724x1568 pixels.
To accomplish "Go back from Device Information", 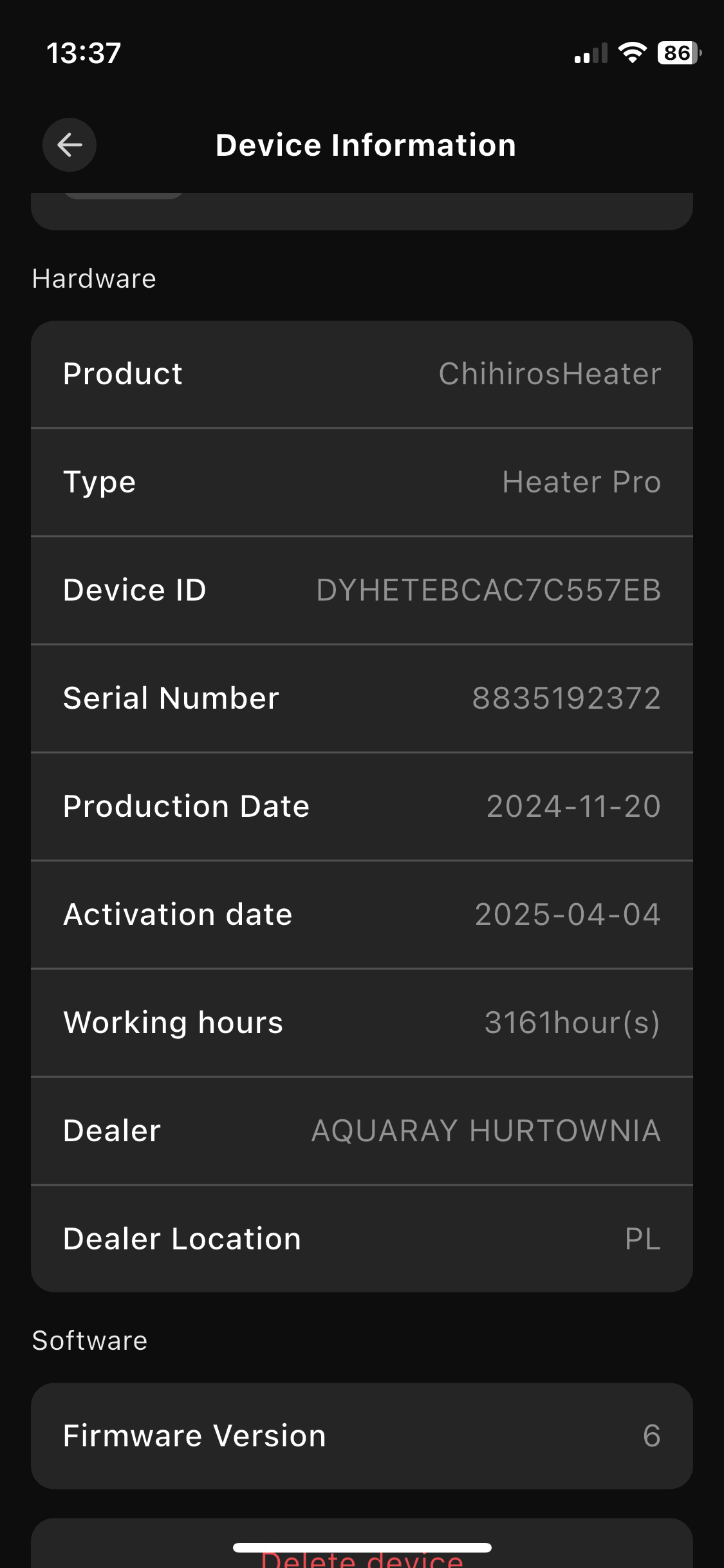I will (x=70, y=145).
